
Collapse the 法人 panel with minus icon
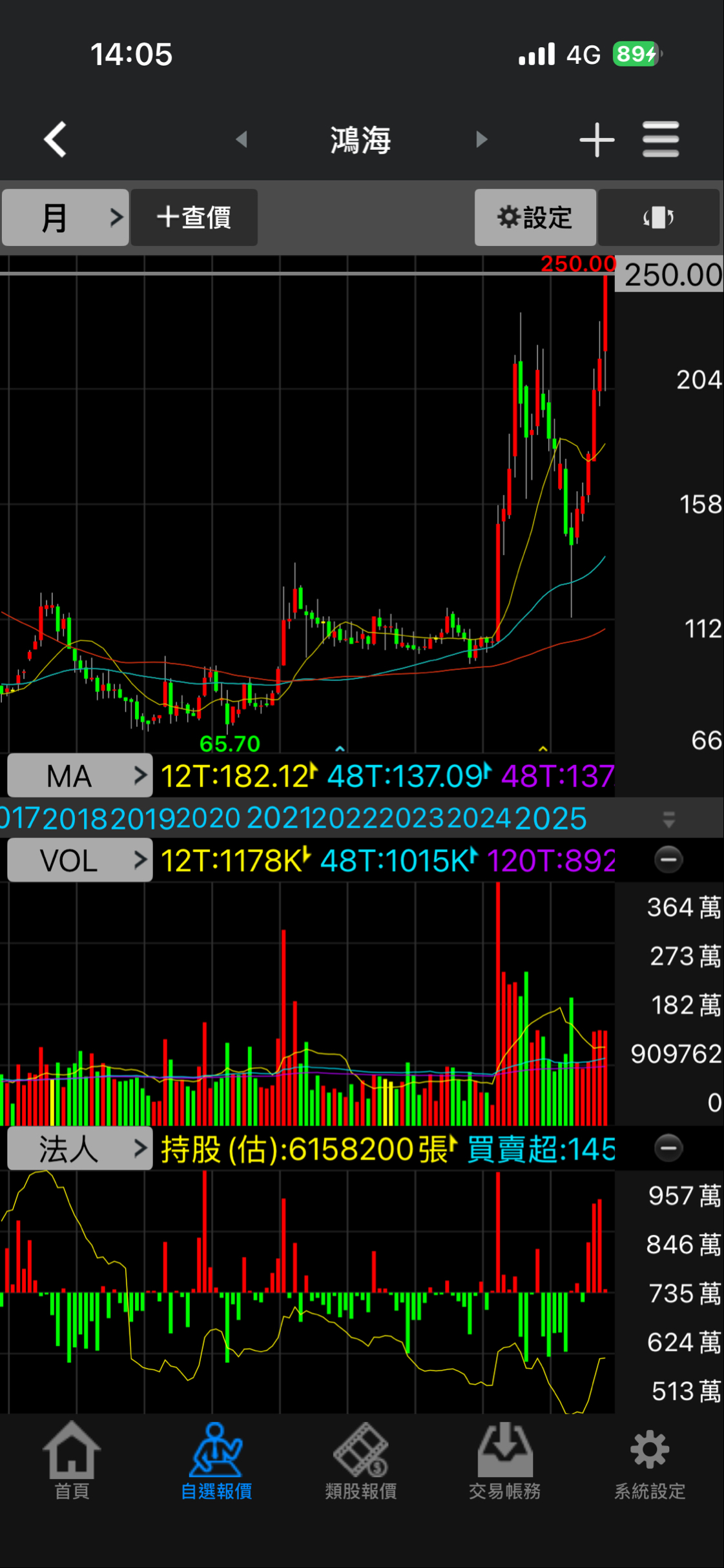coord(668,1148)
